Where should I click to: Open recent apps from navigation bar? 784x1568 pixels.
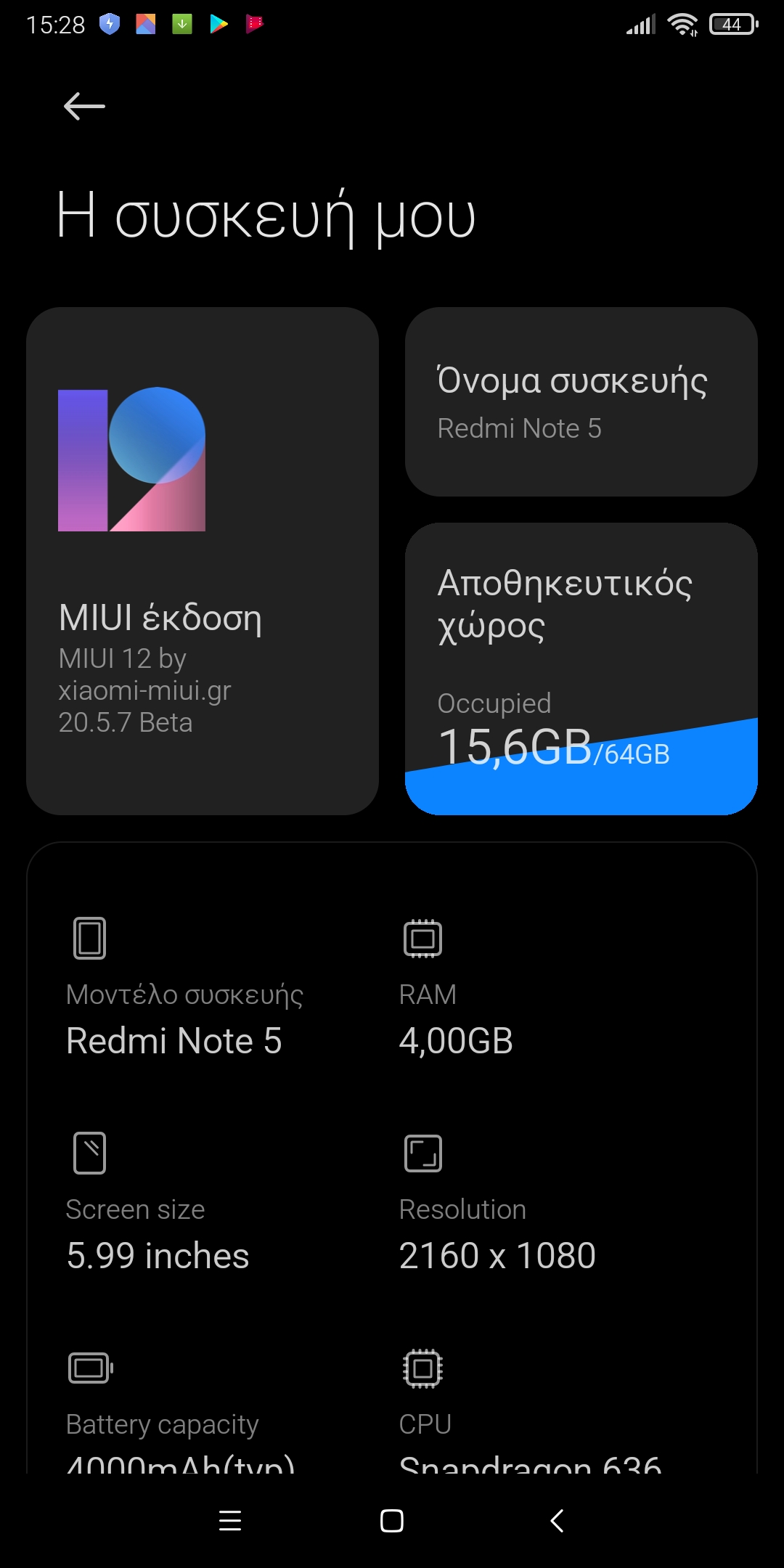pos(230,1521)
